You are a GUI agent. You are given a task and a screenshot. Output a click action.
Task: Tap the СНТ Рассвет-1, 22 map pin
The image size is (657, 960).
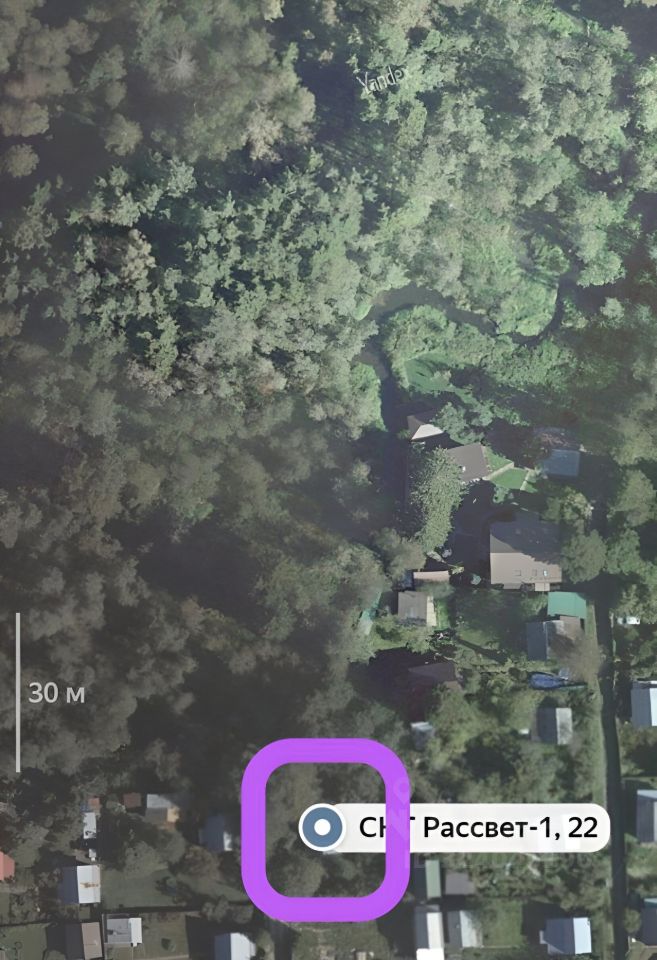[322, 828]
